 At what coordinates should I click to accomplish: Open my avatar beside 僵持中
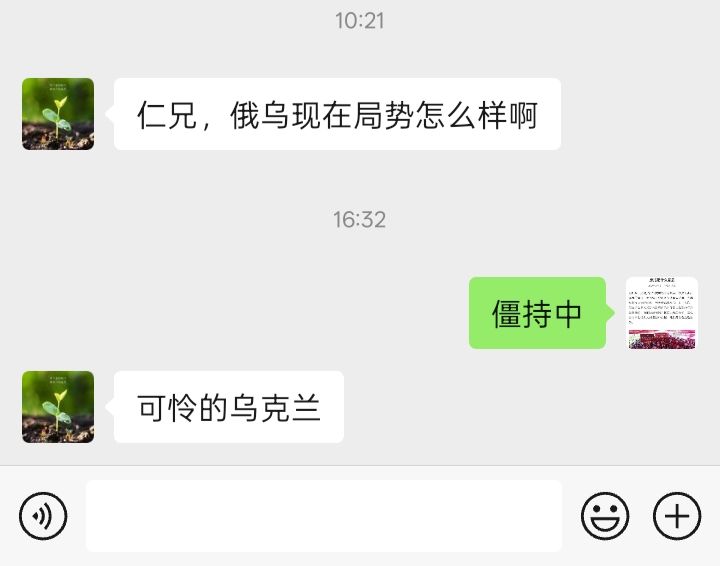662,313
